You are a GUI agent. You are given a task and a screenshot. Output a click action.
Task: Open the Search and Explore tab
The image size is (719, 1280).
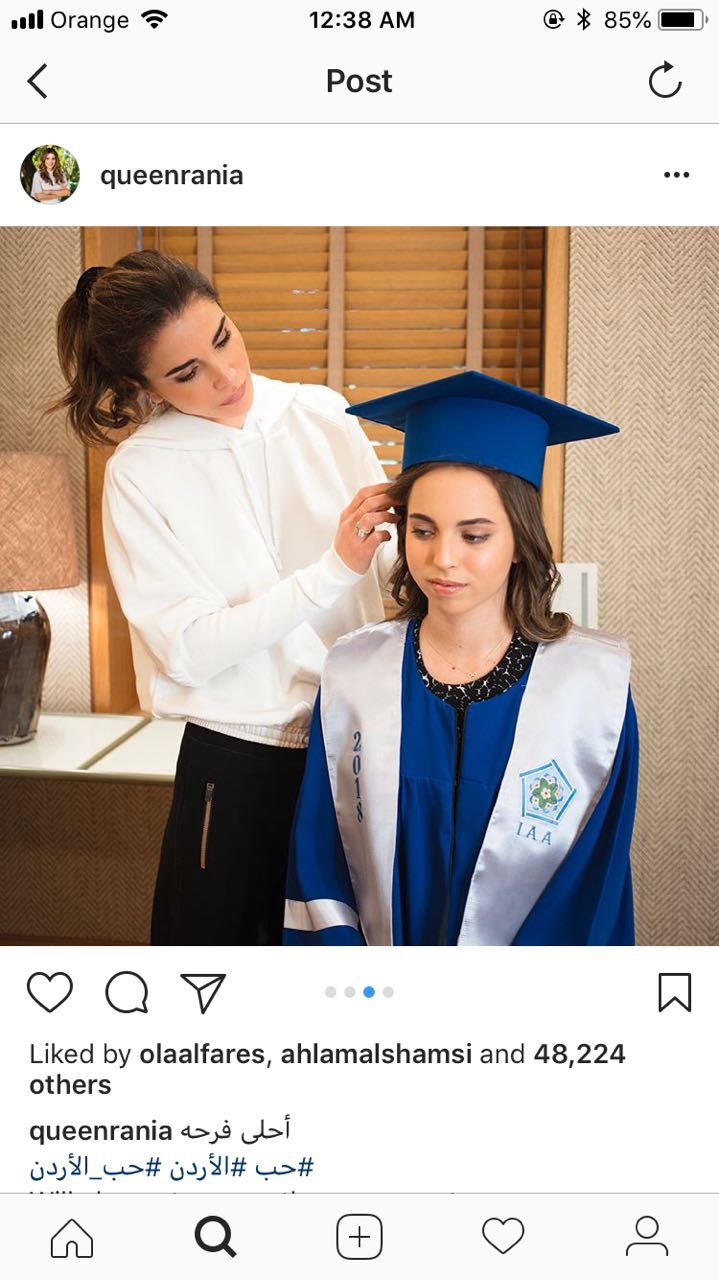(215, 1237)
